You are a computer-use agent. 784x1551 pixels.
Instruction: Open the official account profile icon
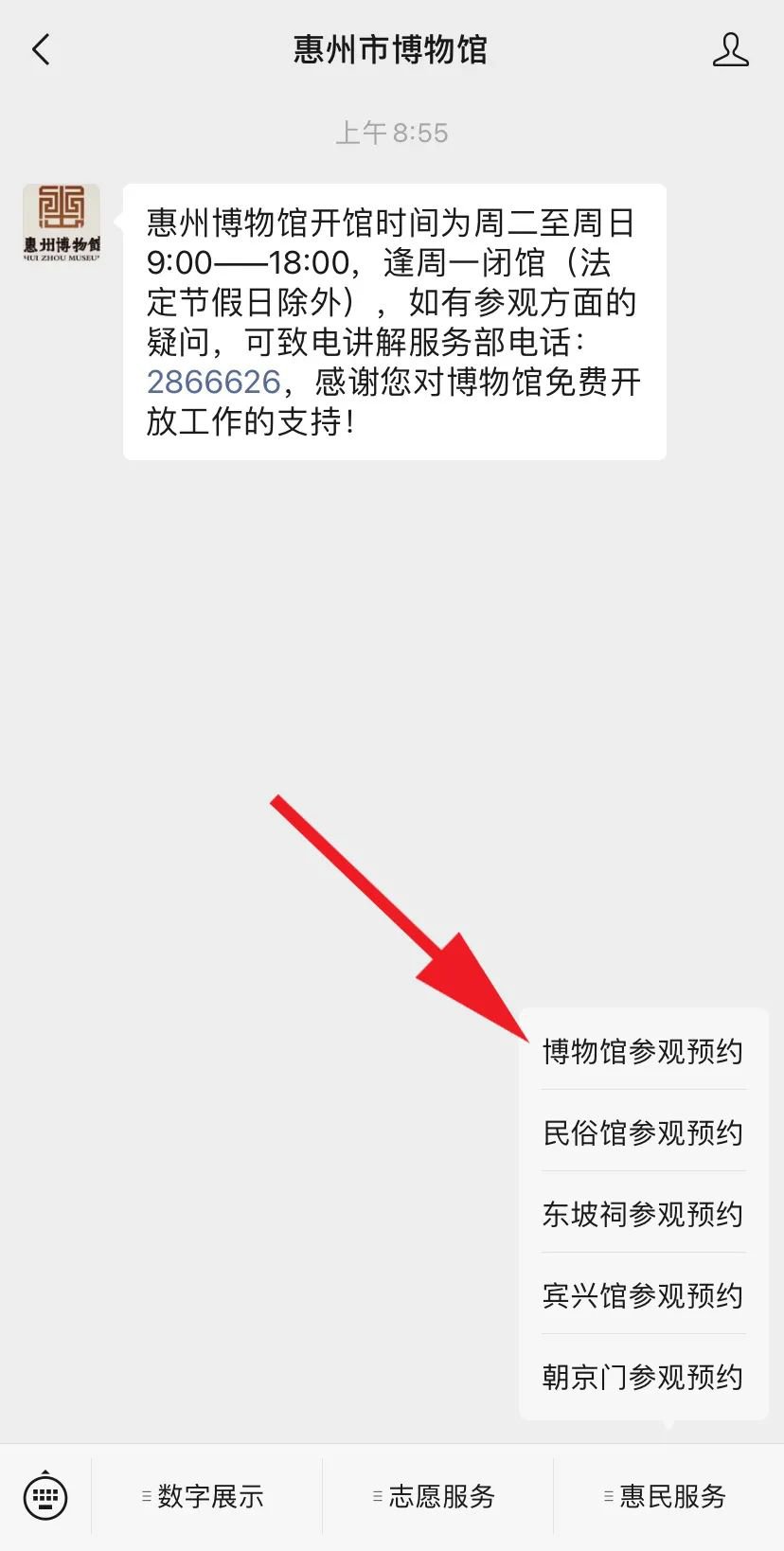730,49
